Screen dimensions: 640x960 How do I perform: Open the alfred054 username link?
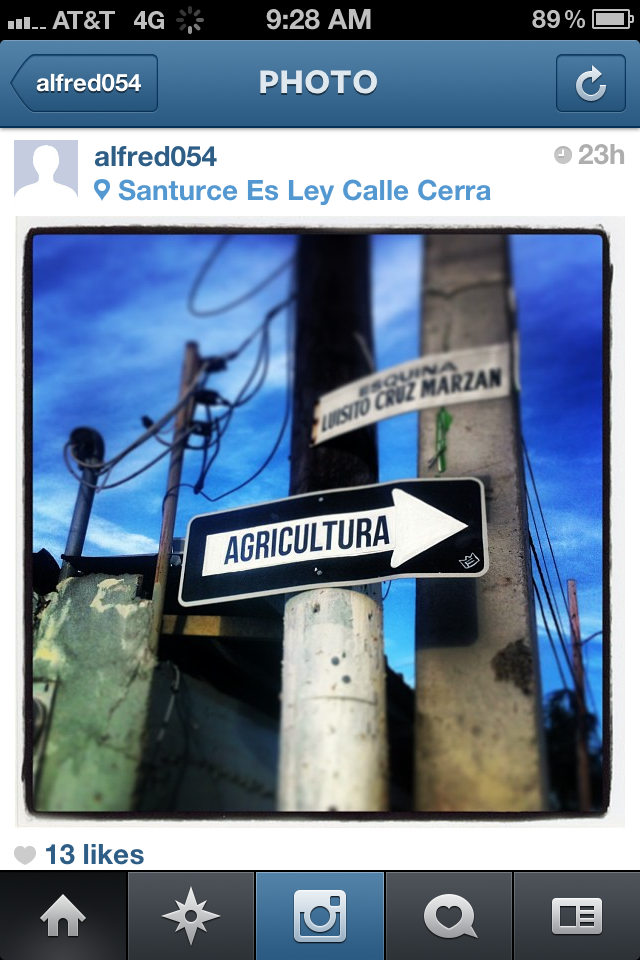[155, 156]
